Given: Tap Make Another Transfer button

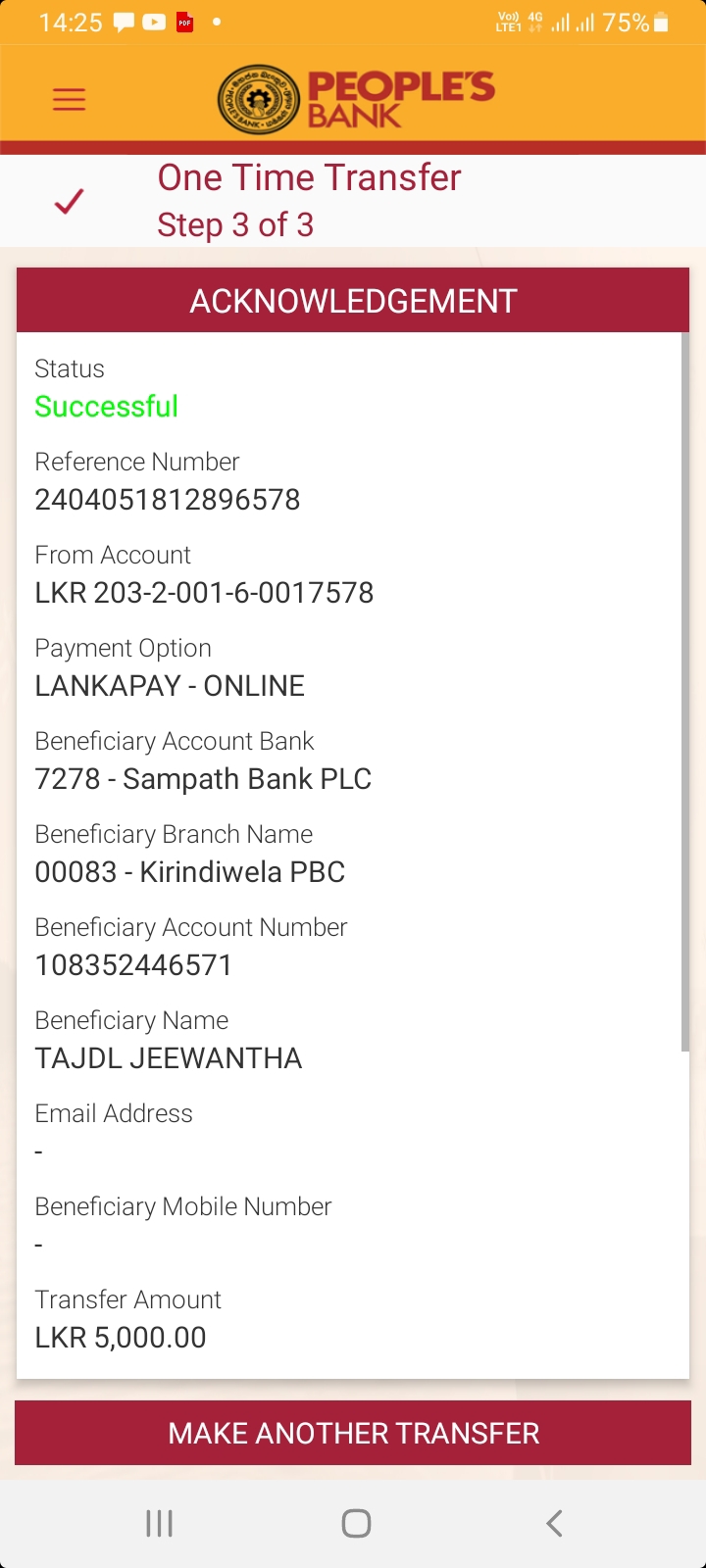Looking at the screenshot, I should point(353,1433).
